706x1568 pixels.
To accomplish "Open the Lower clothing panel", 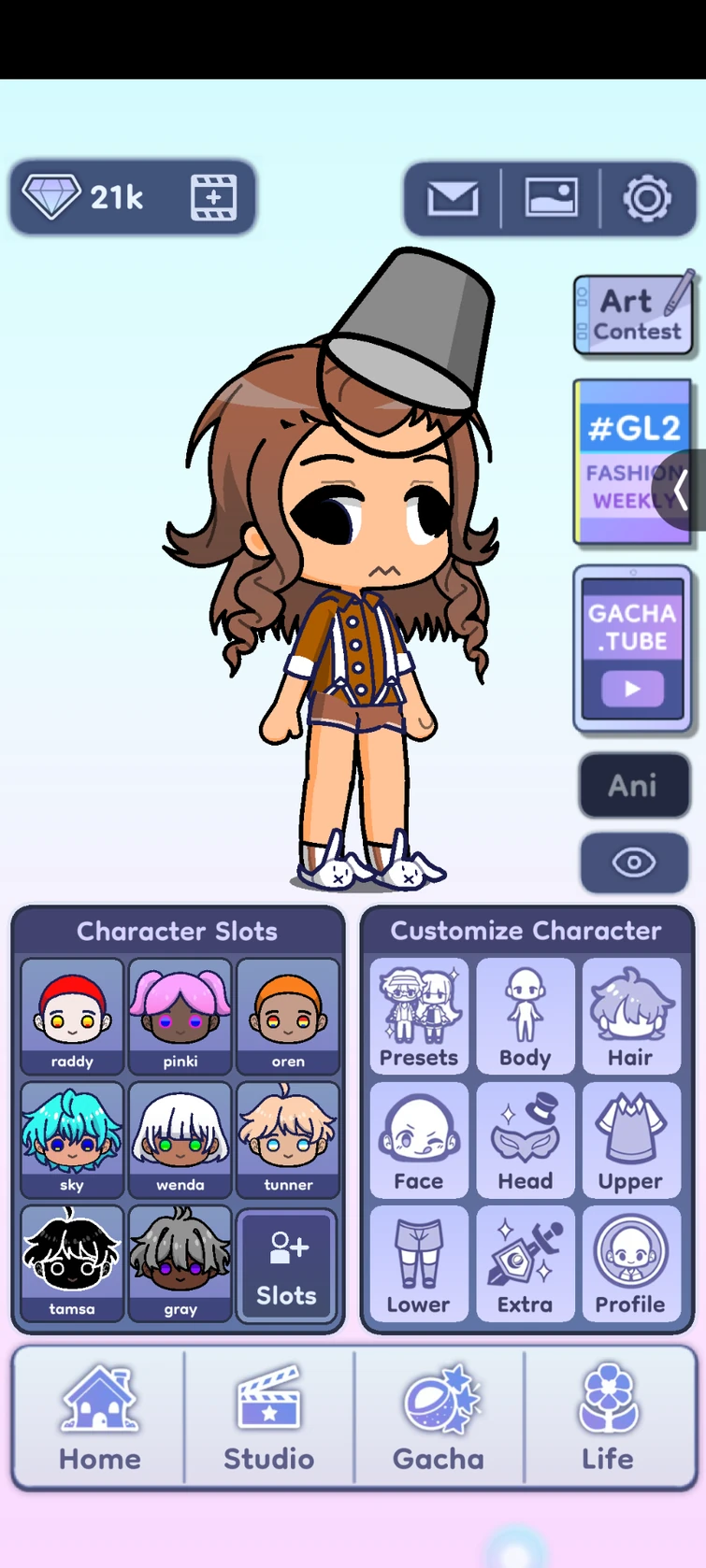I will pyautogui.click(x=418, y=1263).
